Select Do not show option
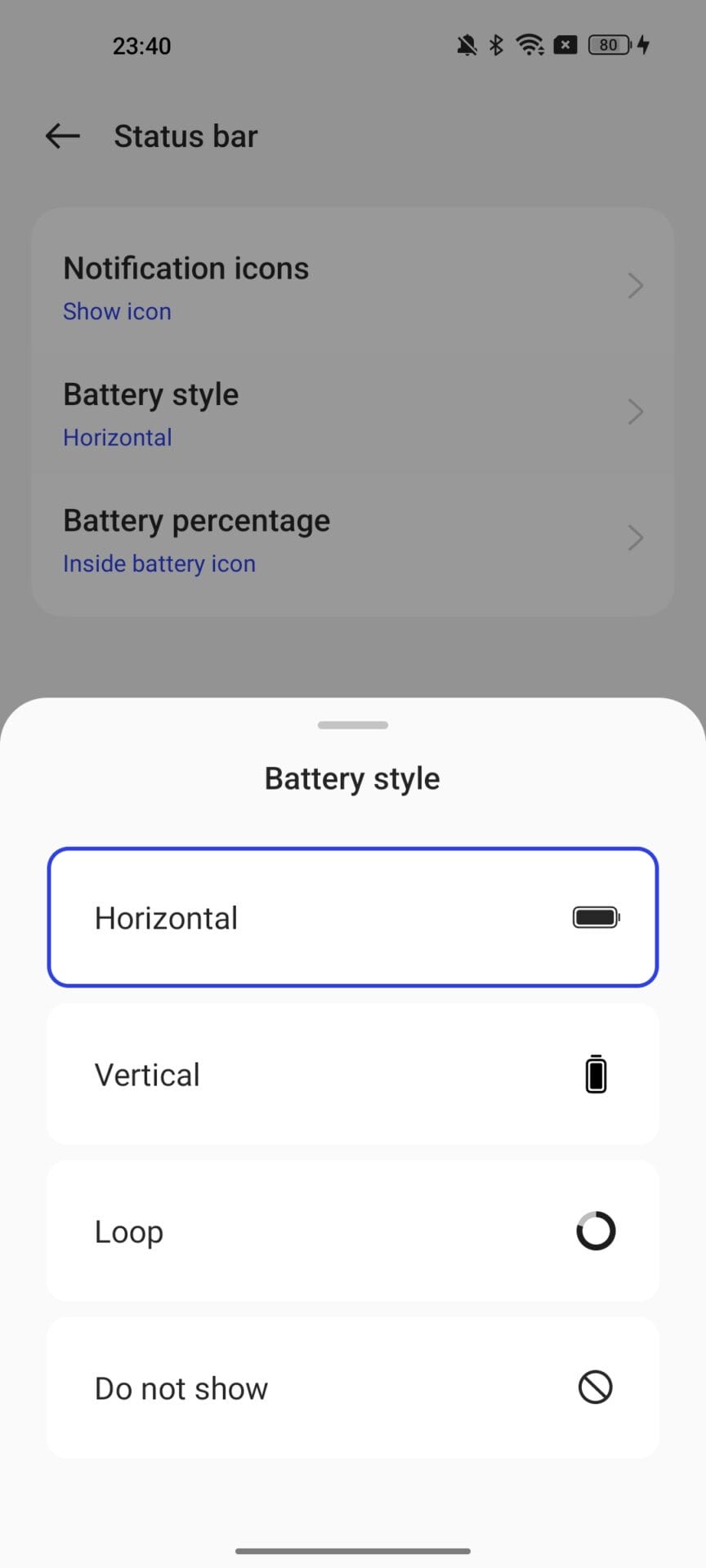Viewport: 706px width, 1568px height. click(x=352, y=1388)
